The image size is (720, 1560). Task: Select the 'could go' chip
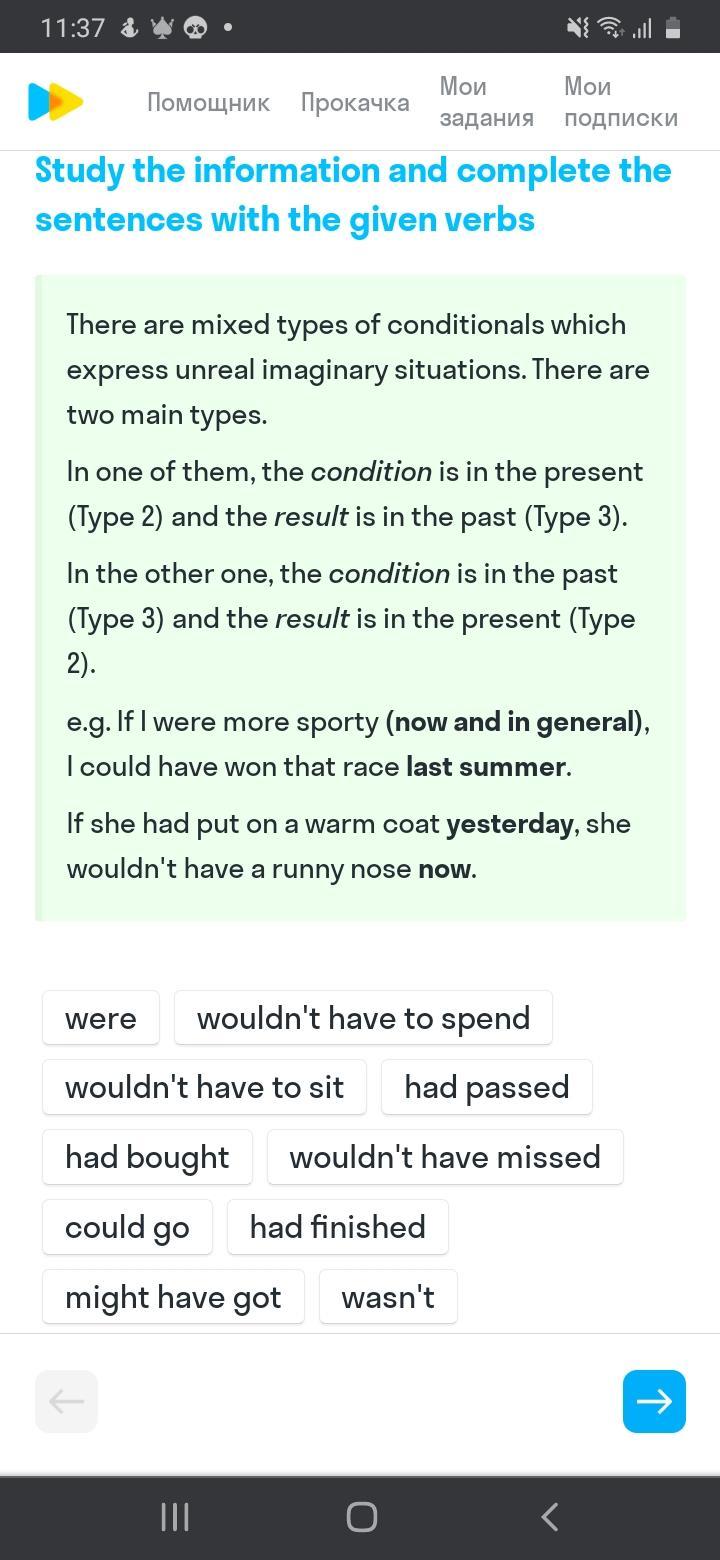127,1227
